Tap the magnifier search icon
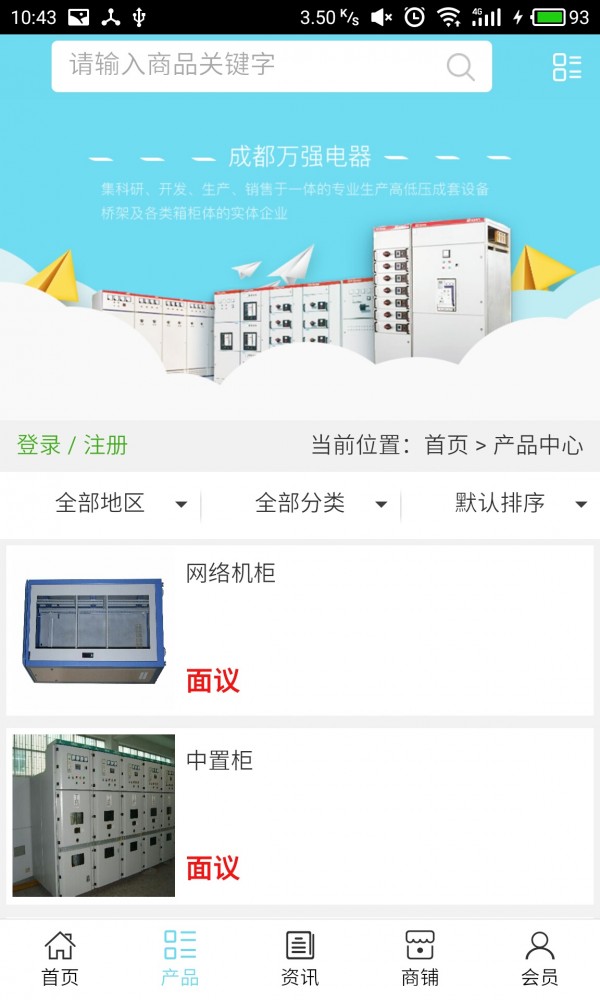The image size is (600, 1000). point(460,67)
